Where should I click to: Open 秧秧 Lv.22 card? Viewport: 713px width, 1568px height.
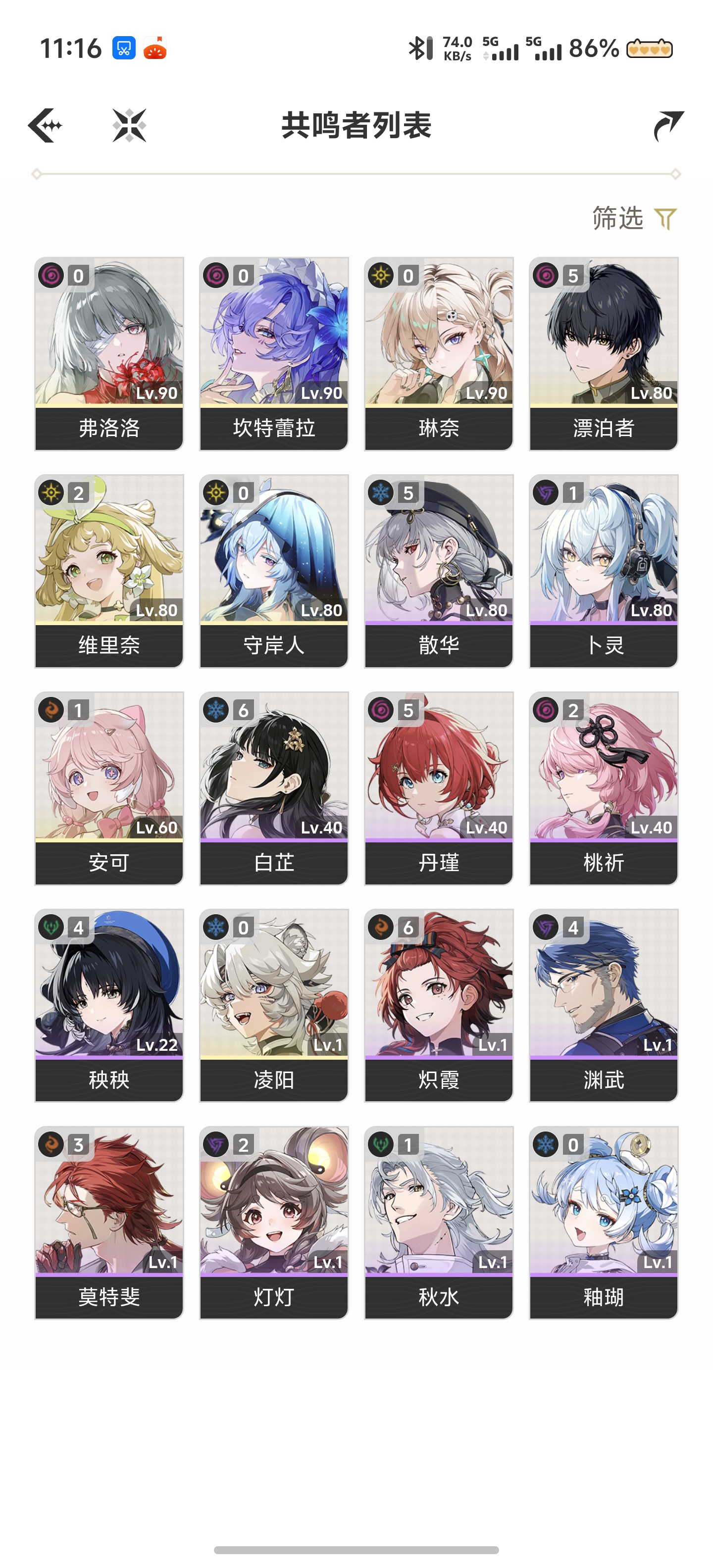pyautogui.click(x=109, y=1005)
